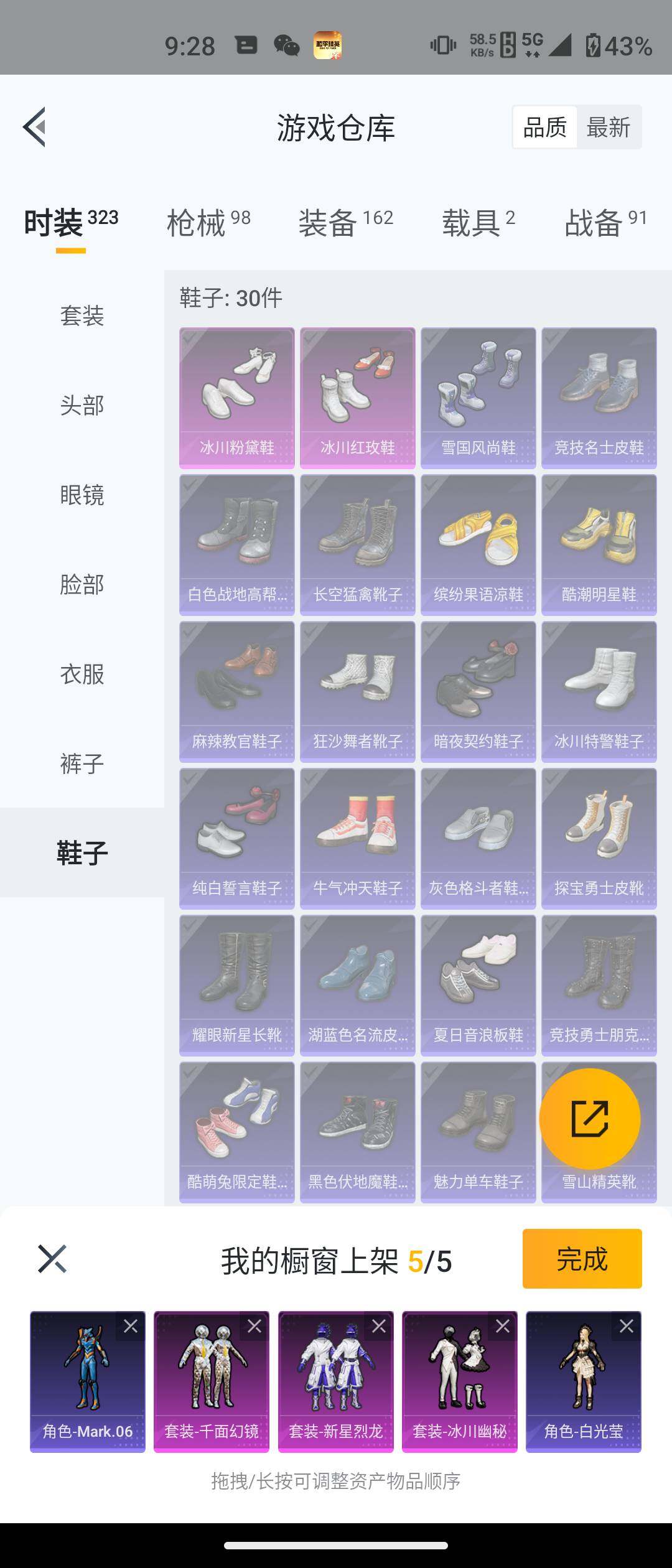Toggle selection of 冰川红玫鞋
672x1568 pixels.
pyautogui.click(x=357, y=392)
